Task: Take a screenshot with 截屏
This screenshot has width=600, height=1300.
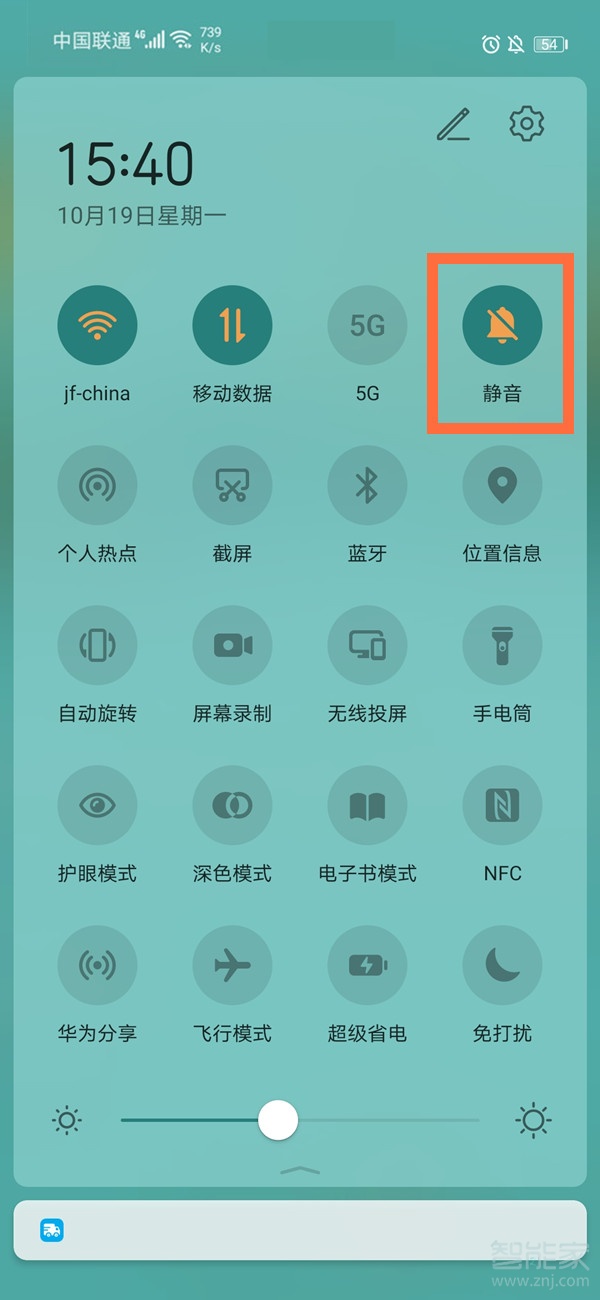Action: pyautogui.click(x=232, y=485)
